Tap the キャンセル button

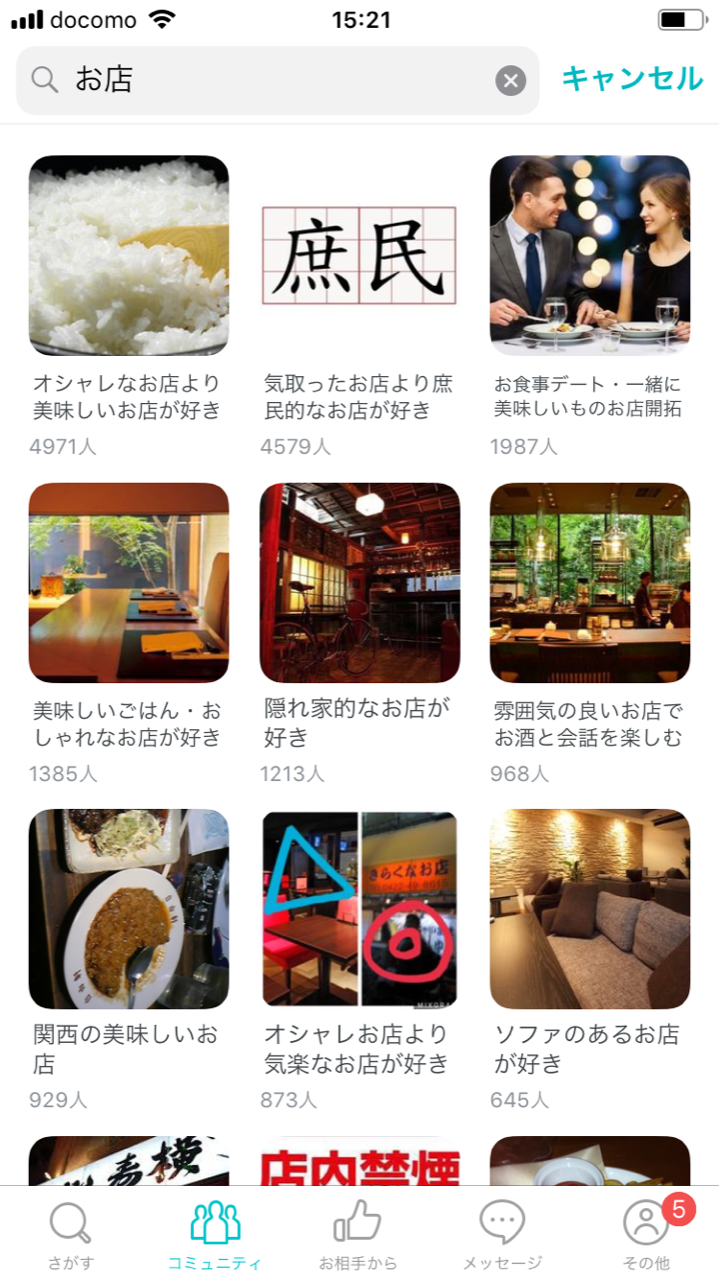[x=632, y=78]
